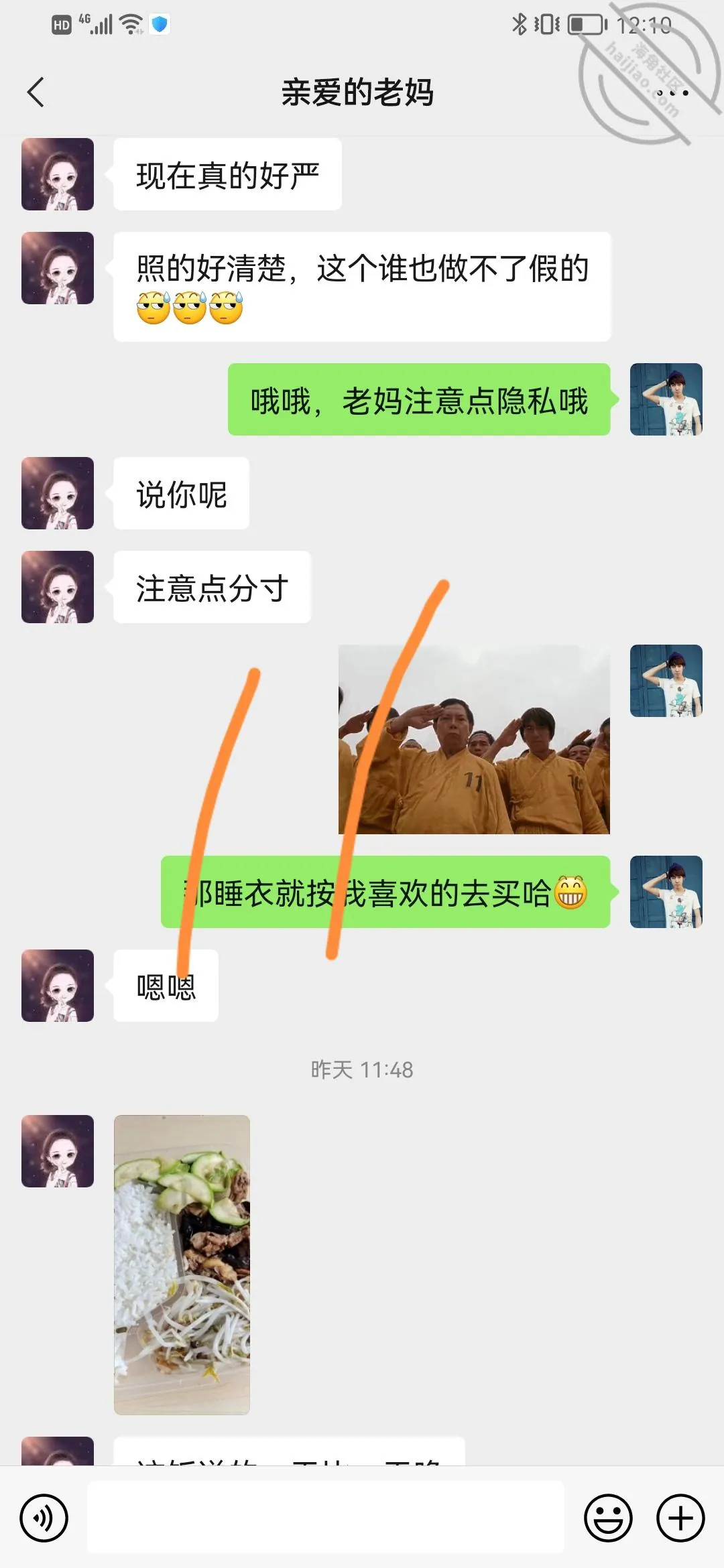Focus the message text field
This screenshot has width=724, height=1568.
tap(326, 1517)
